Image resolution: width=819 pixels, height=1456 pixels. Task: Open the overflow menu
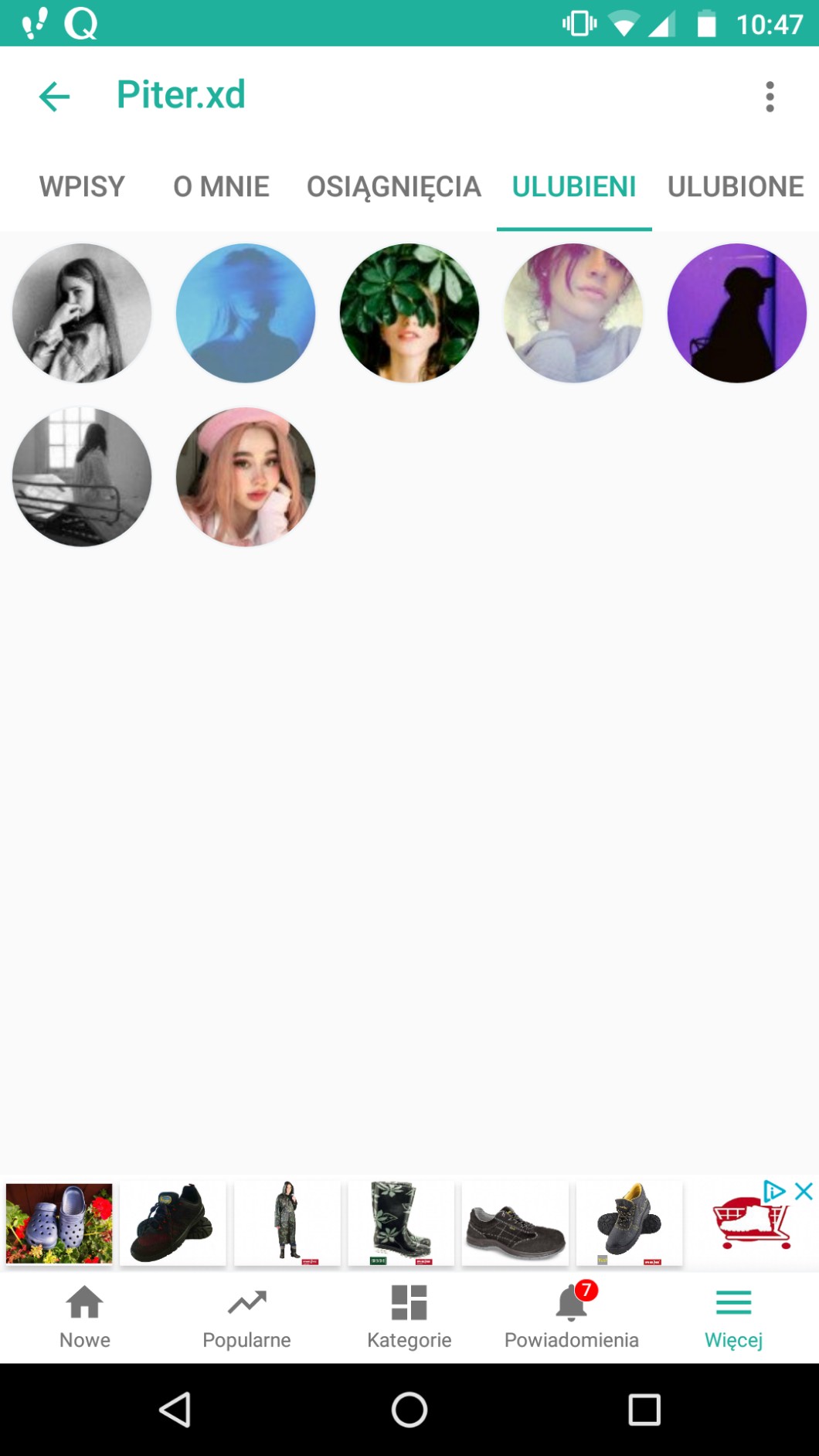click(769, 97)
